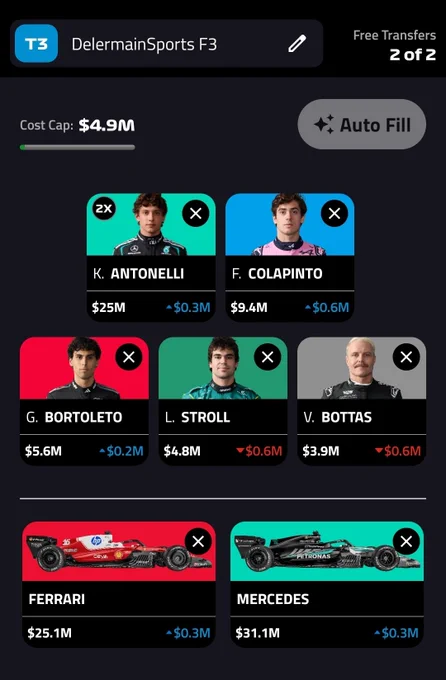This screenshot has width=446, height=680.
Task: Open the Ferrari constructor card
Action: point(119,584)
